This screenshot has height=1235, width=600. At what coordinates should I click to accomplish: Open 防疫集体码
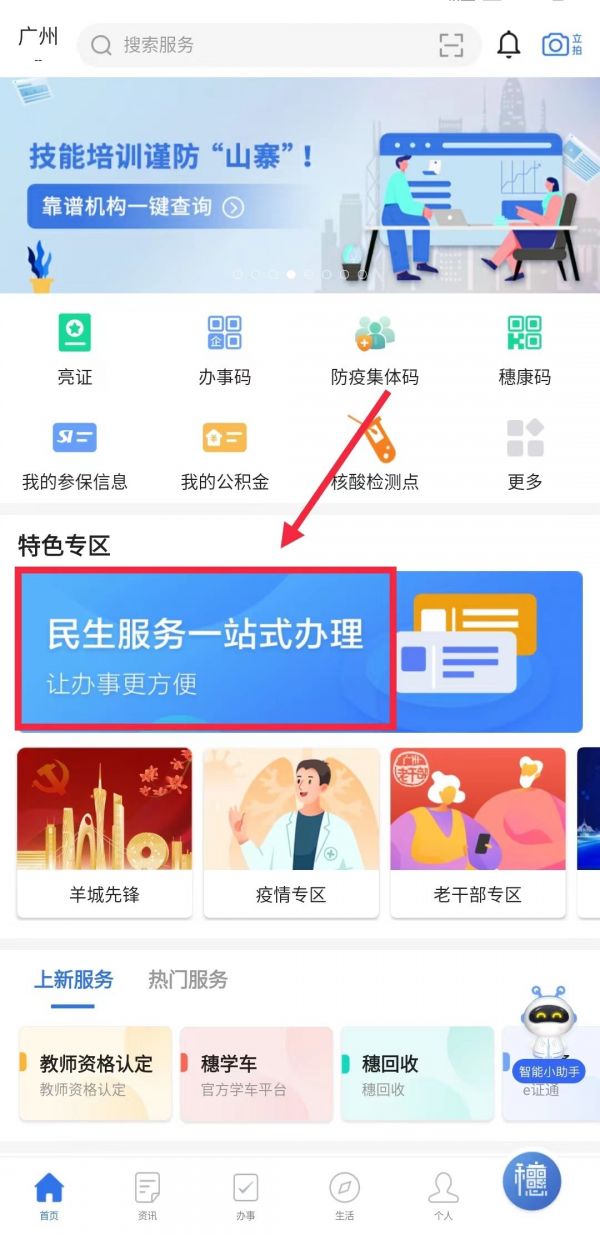[375, 350]
